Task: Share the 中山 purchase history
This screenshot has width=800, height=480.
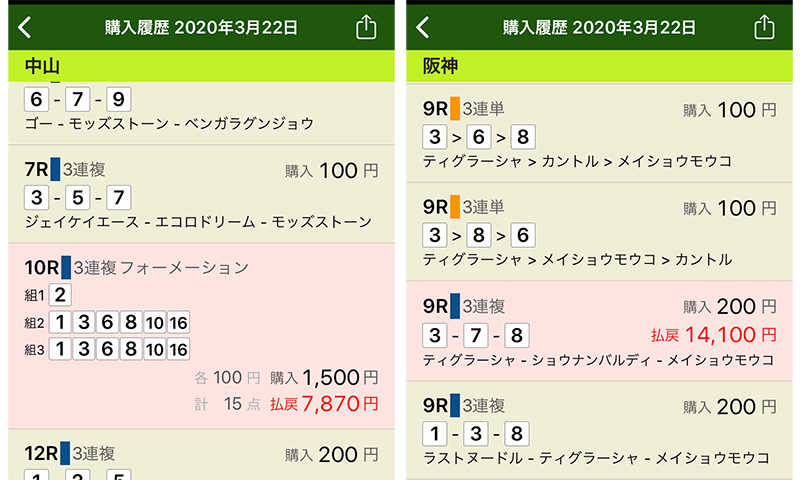Action: click(x=367, y=27)
